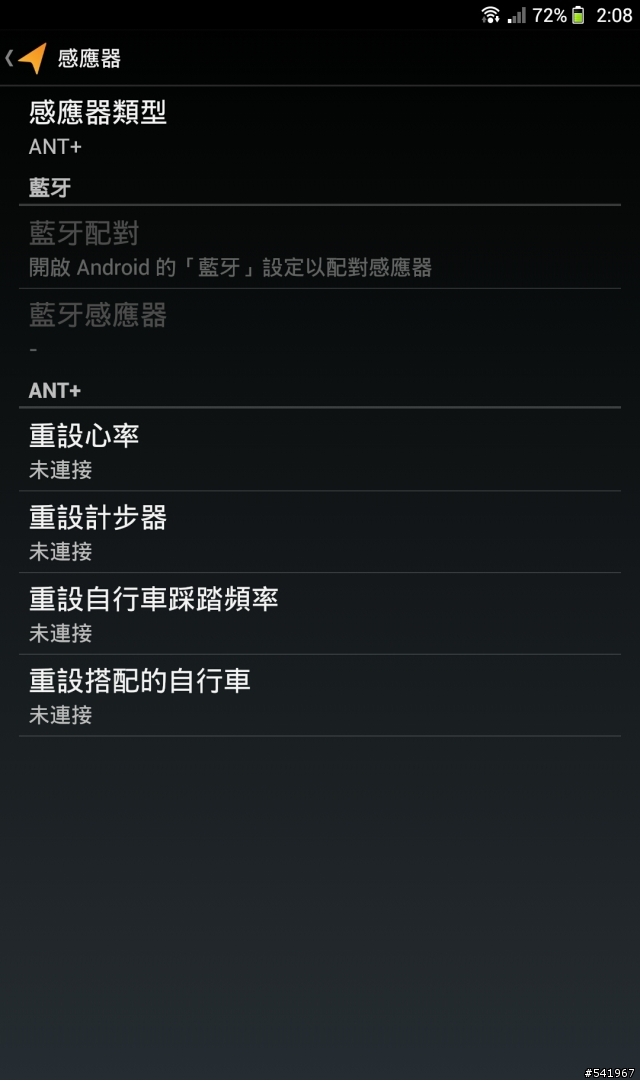The height and width of the screenshot is (1081, 640).
Task: Open 重設計步器 option
Action: [x=319, y=532]
